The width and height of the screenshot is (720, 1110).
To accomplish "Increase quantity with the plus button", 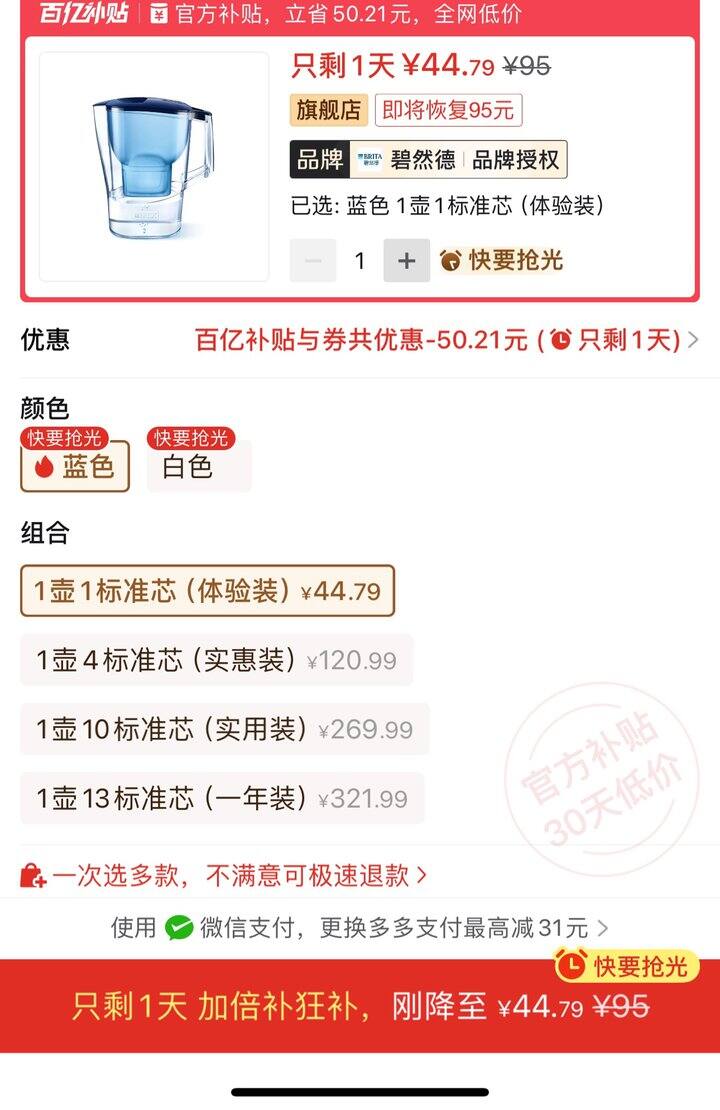I will click(x=406, y=261).
